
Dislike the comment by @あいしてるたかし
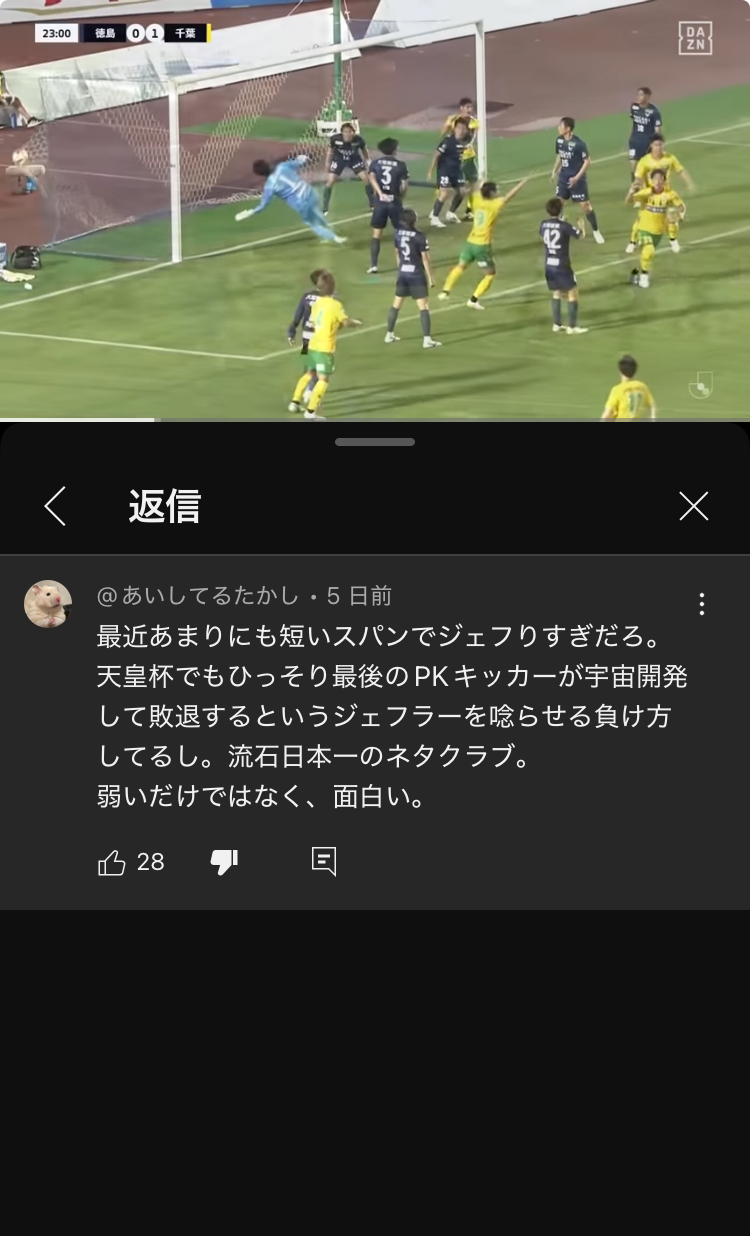pyautogui.click(x=224, y=862)
